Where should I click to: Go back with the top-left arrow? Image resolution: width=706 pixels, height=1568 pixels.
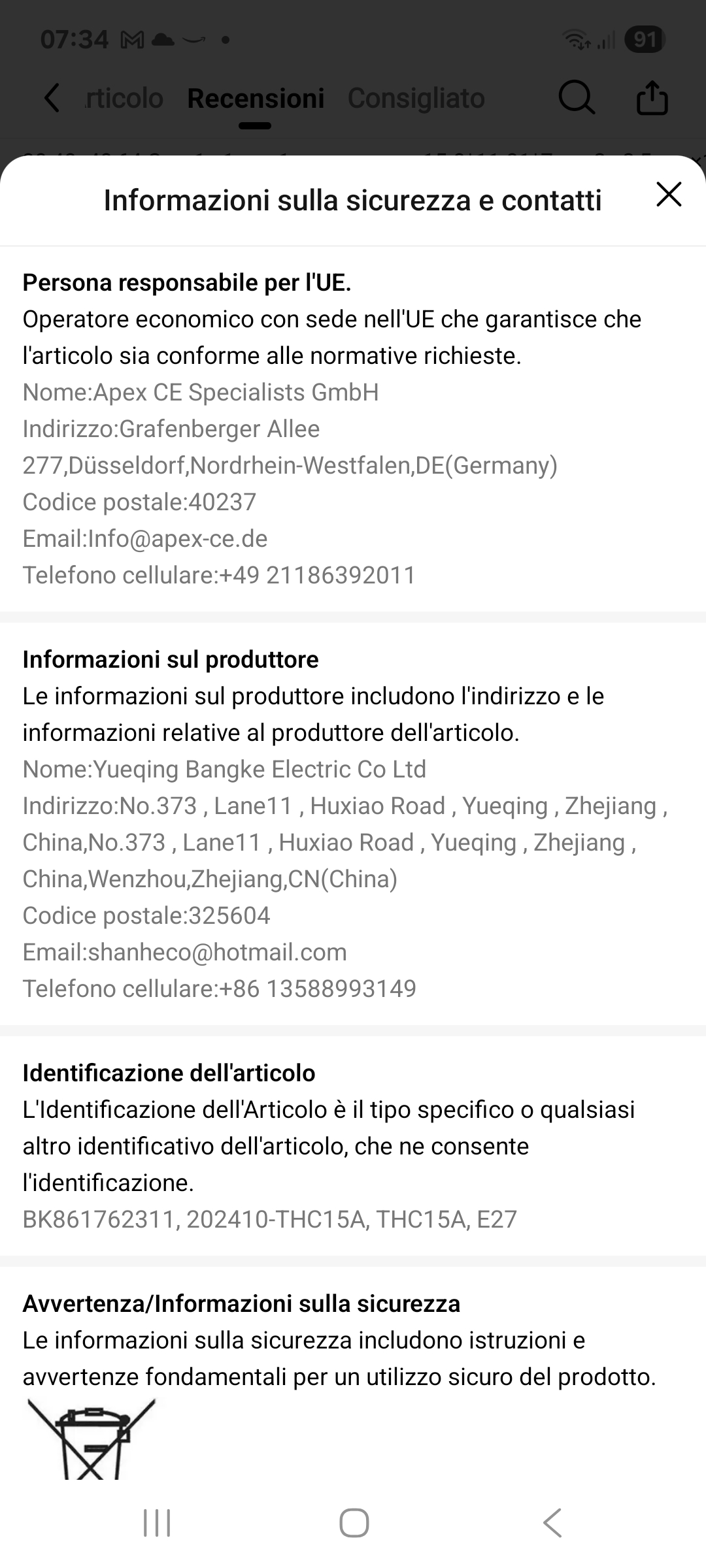click(x=52, y=99)
